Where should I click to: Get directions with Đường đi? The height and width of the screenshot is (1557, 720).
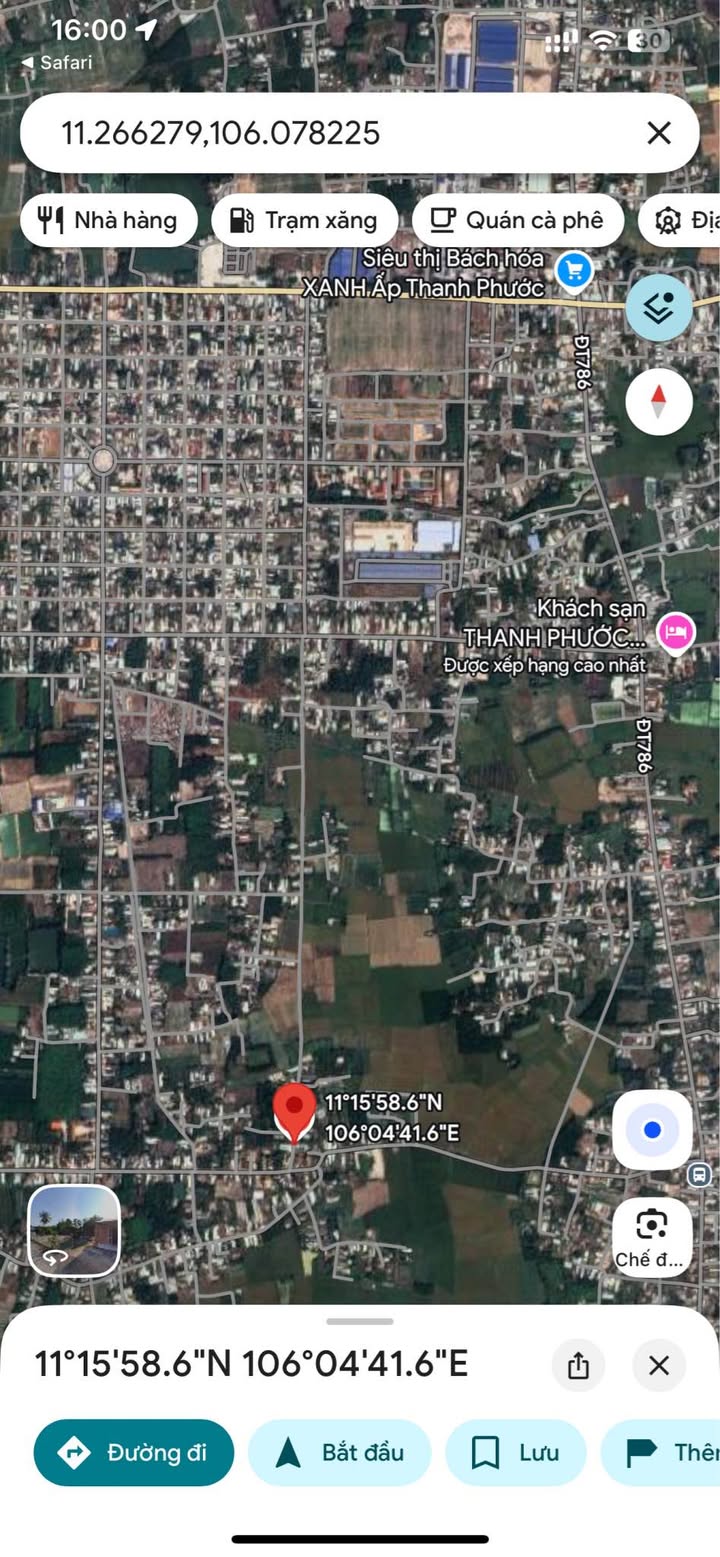click(134, 1452)
